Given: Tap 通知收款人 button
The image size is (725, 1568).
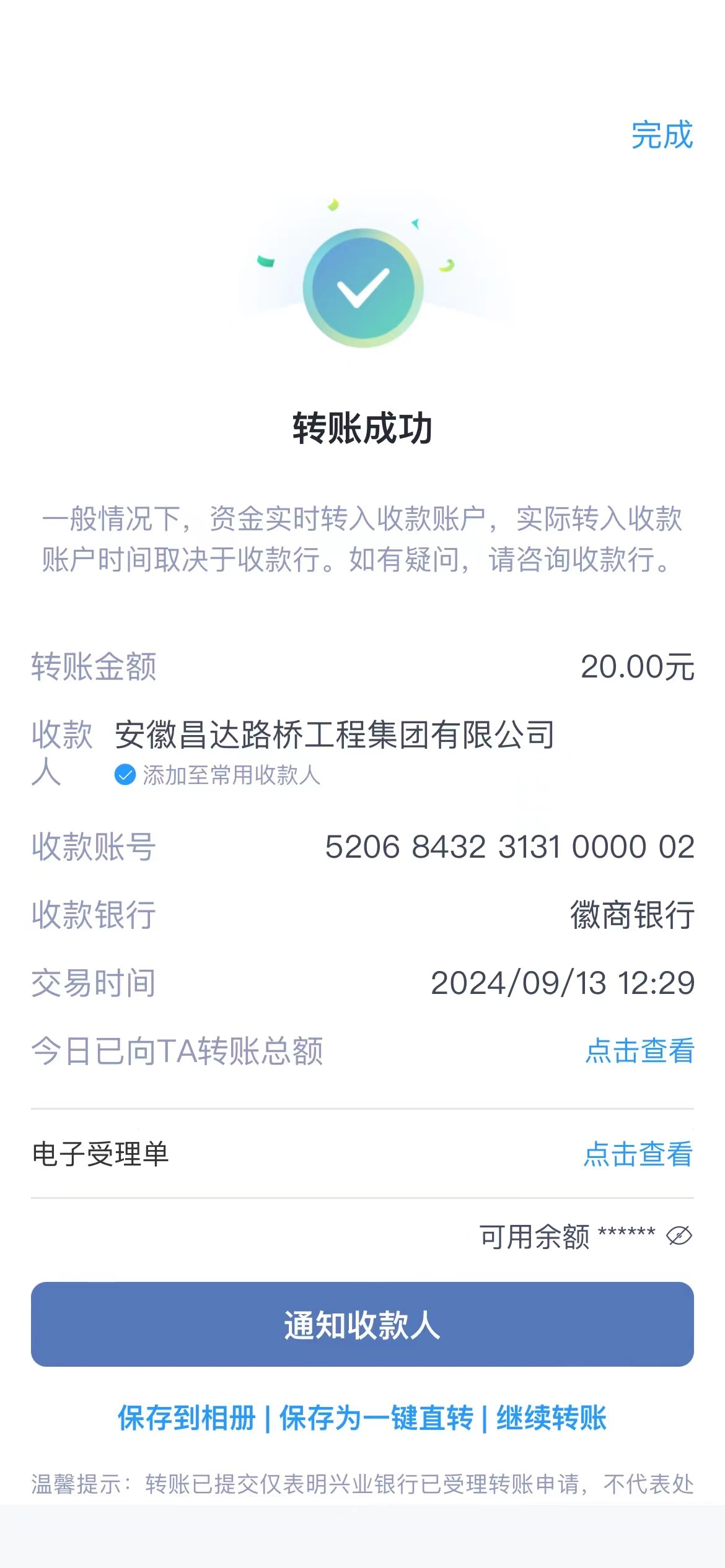Looking at the screenshot, I should click(362, 1325).
